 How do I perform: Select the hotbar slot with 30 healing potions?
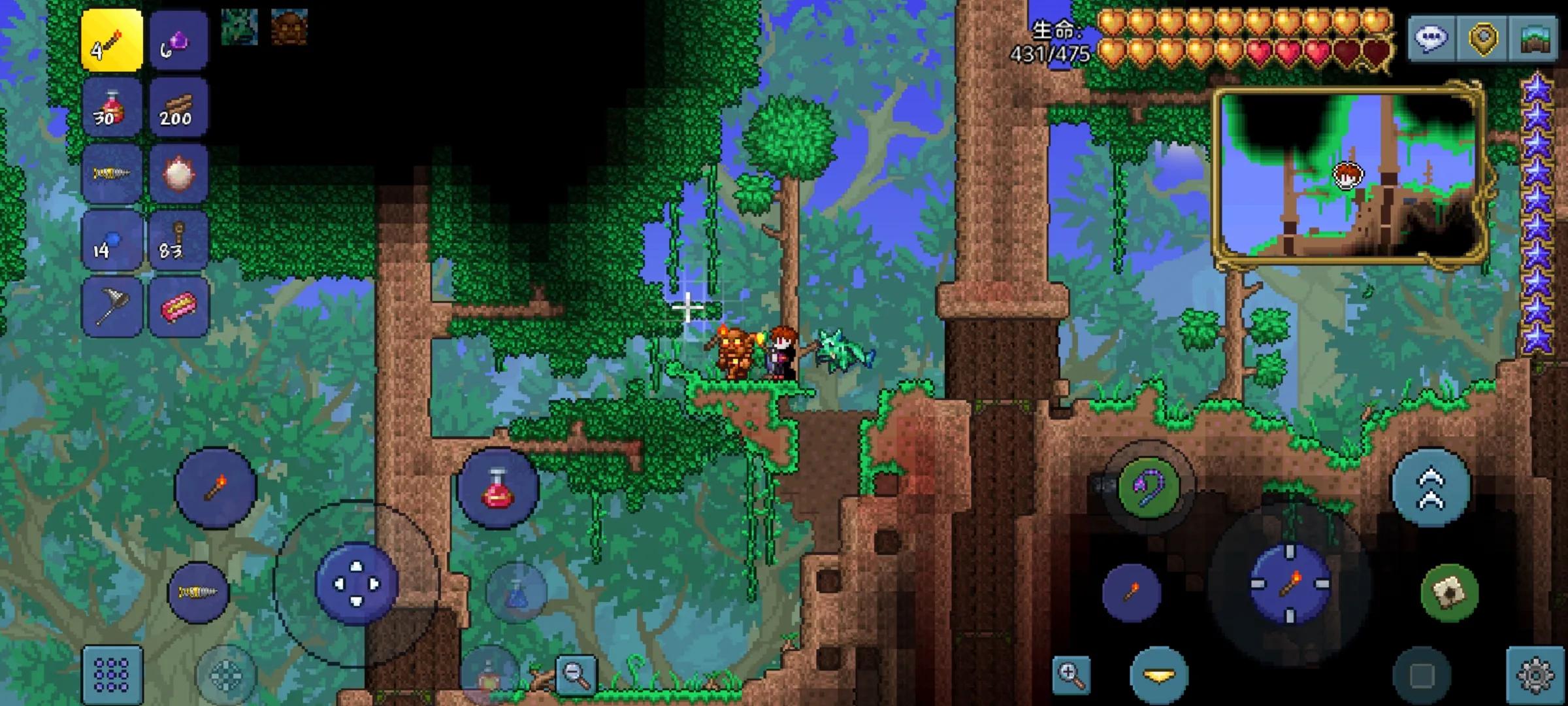pyautogui.click(x=112, y=108)
